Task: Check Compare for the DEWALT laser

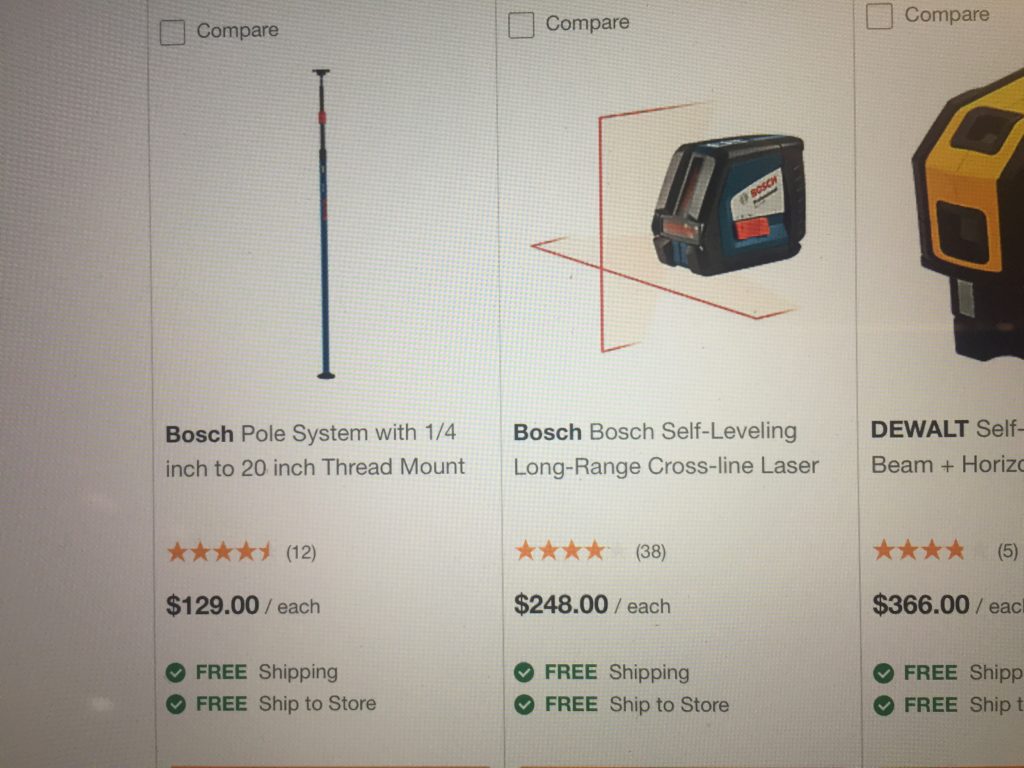Action: coord(879,16)
